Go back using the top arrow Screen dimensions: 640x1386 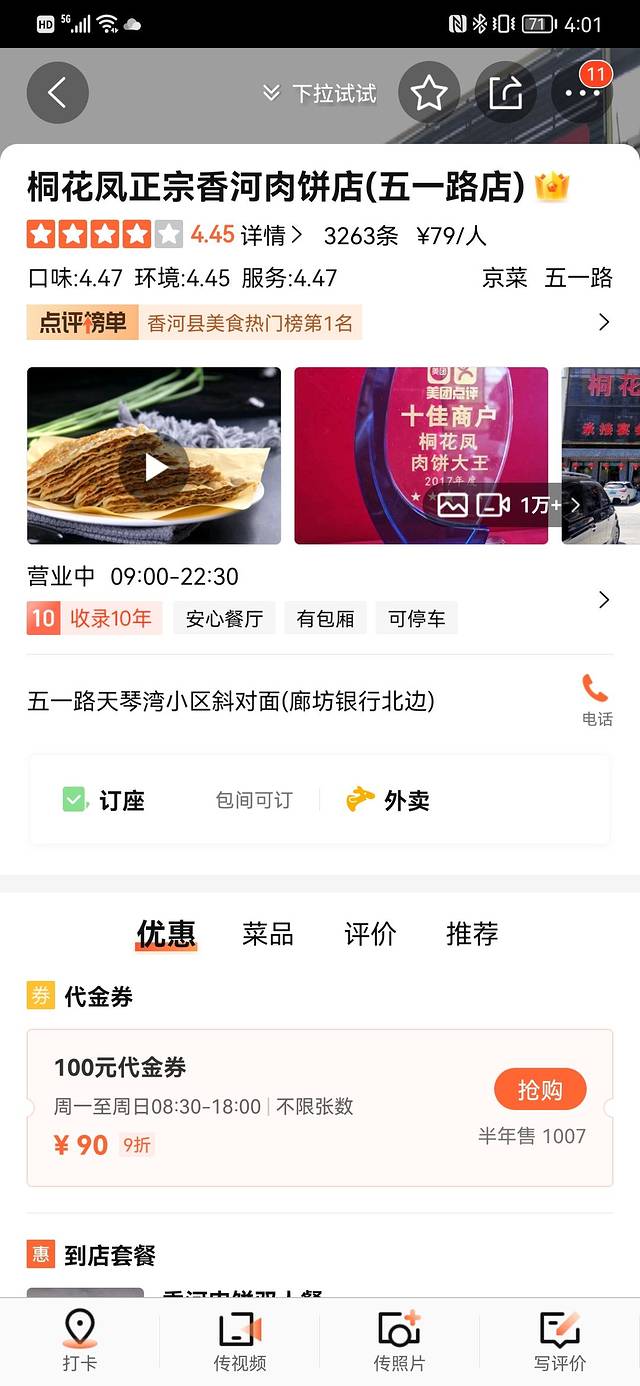pos(57,93)
